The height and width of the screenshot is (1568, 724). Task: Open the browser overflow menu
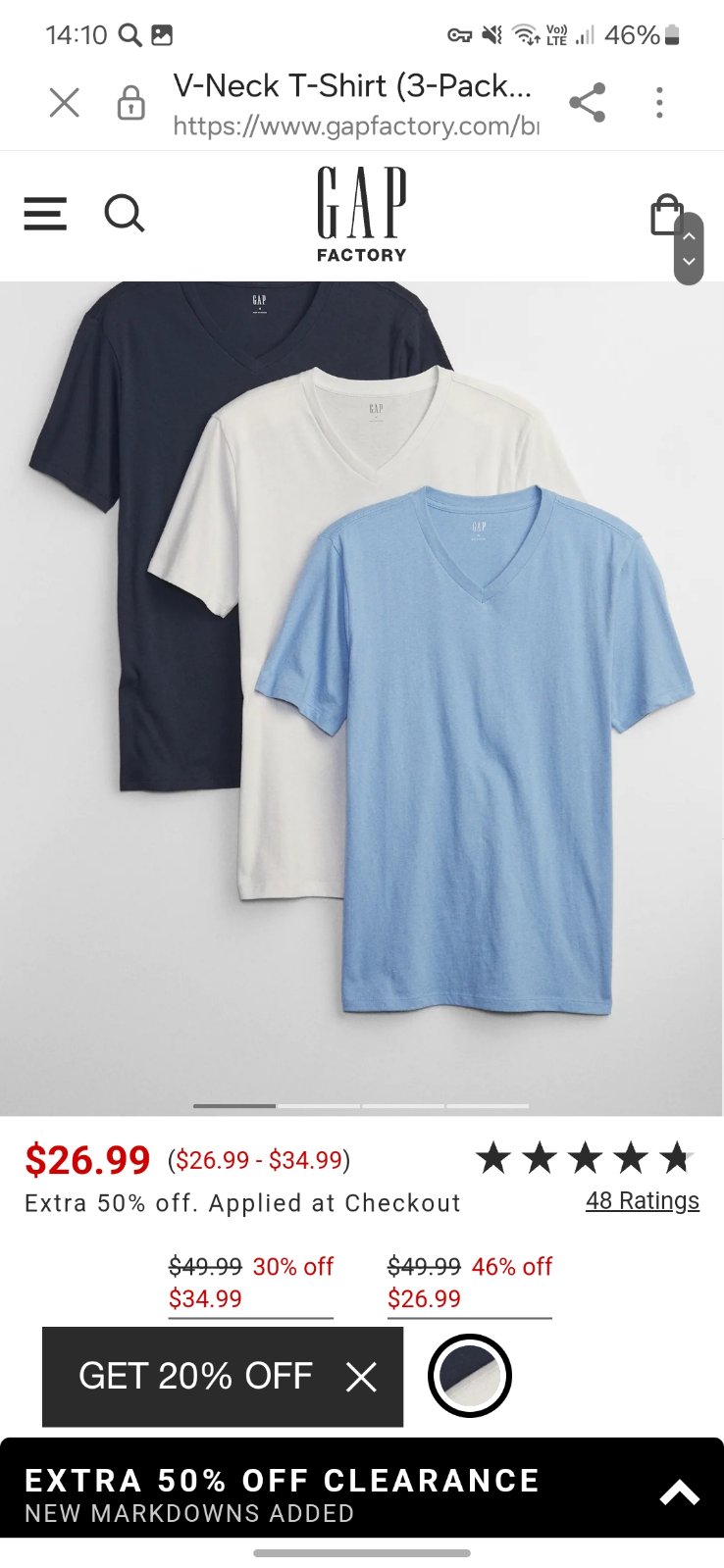(659, 102)
